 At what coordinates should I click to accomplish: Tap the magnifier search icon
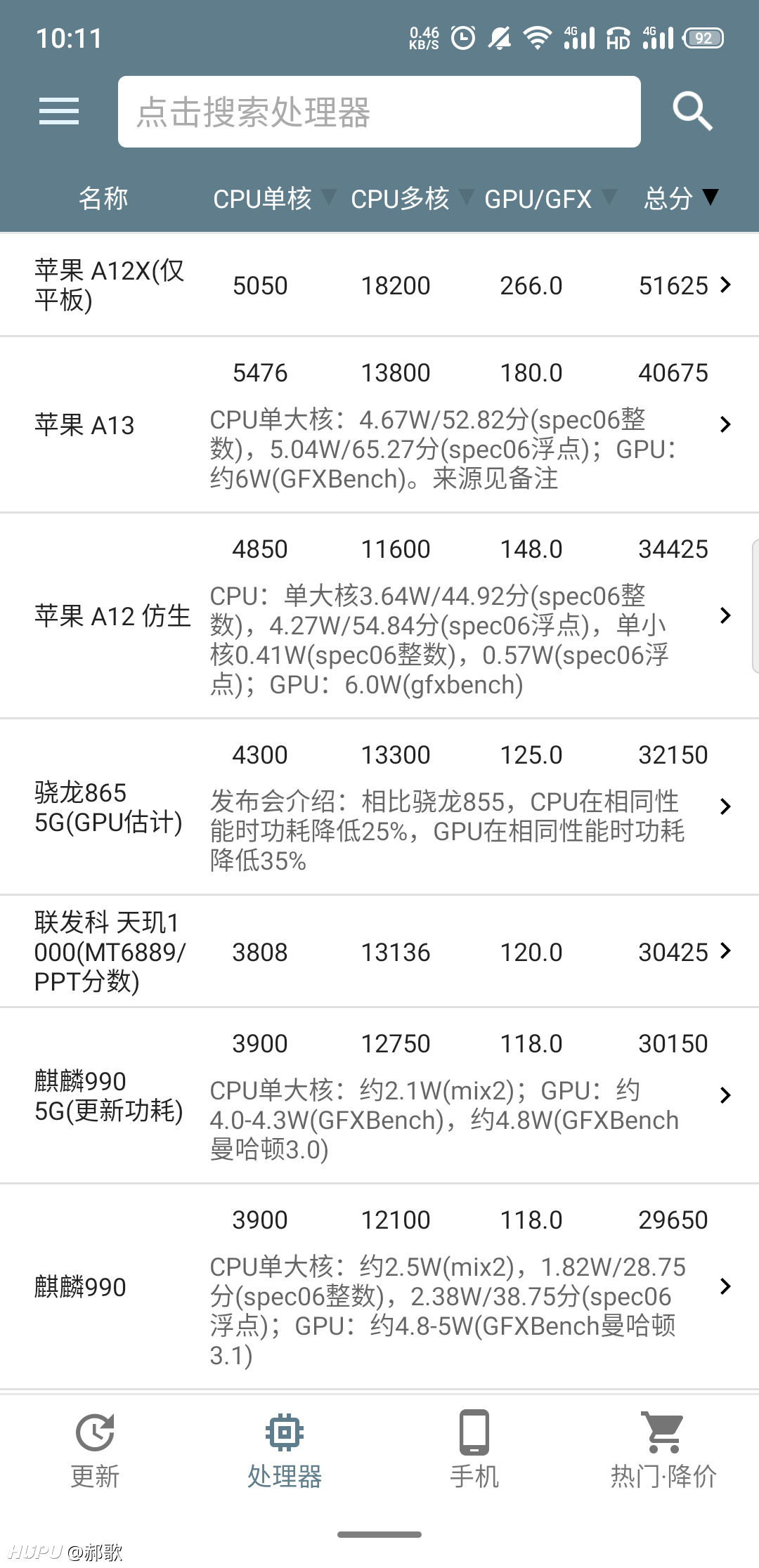coord(692,111)
